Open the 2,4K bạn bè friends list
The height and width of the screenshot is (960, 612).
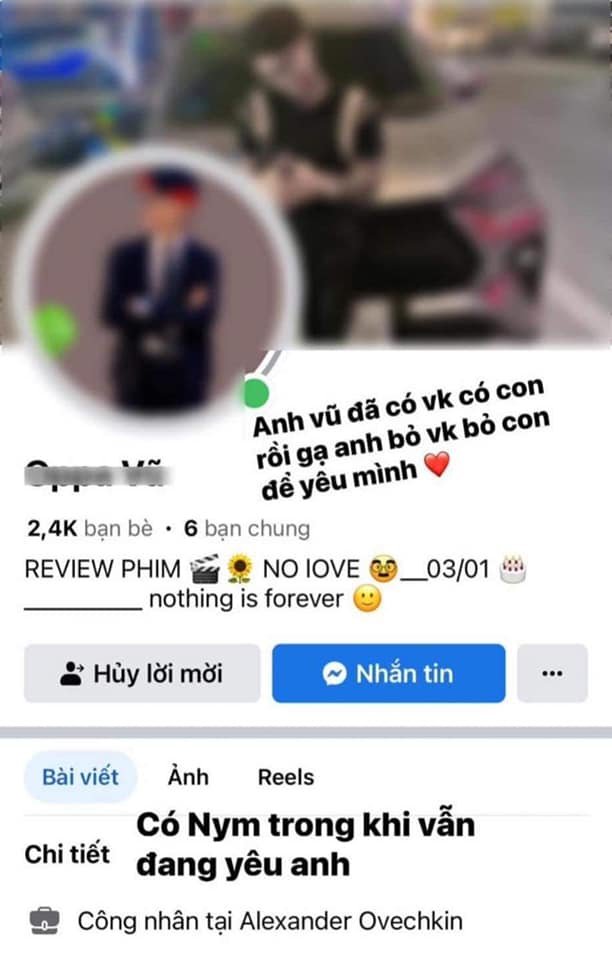click(x=87, y=528)
